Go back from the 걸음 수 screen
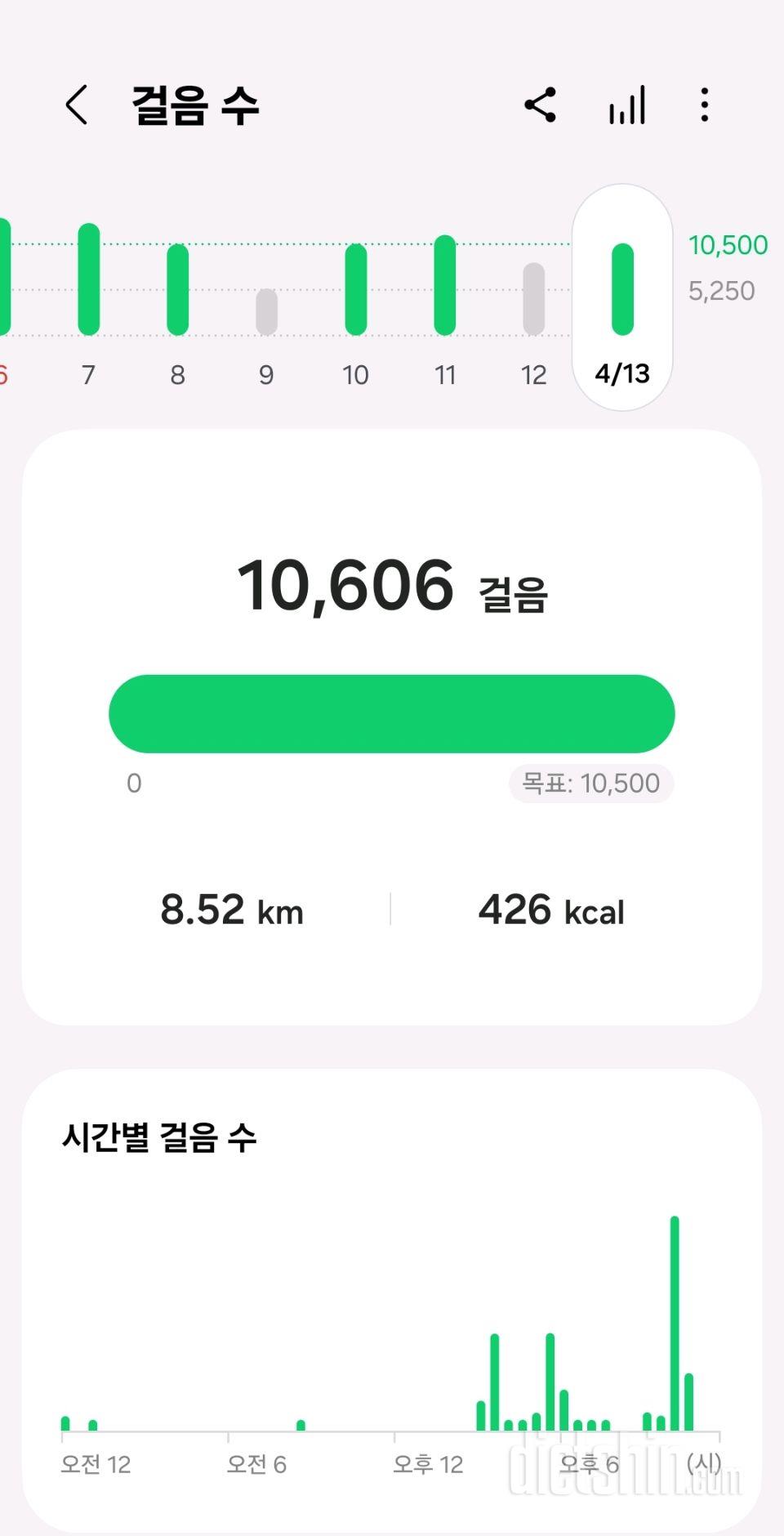The image size is (784, 1536). 76,105
